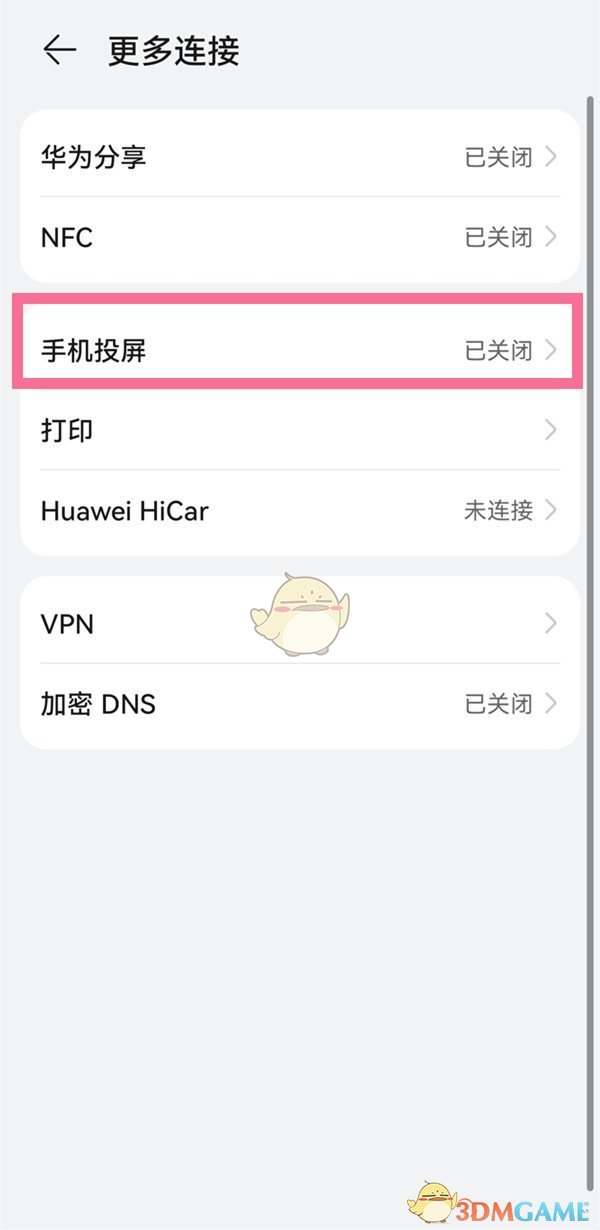The image size is (600, 1230).
Task: Open 打印 settings
Action: click(299, 431)
